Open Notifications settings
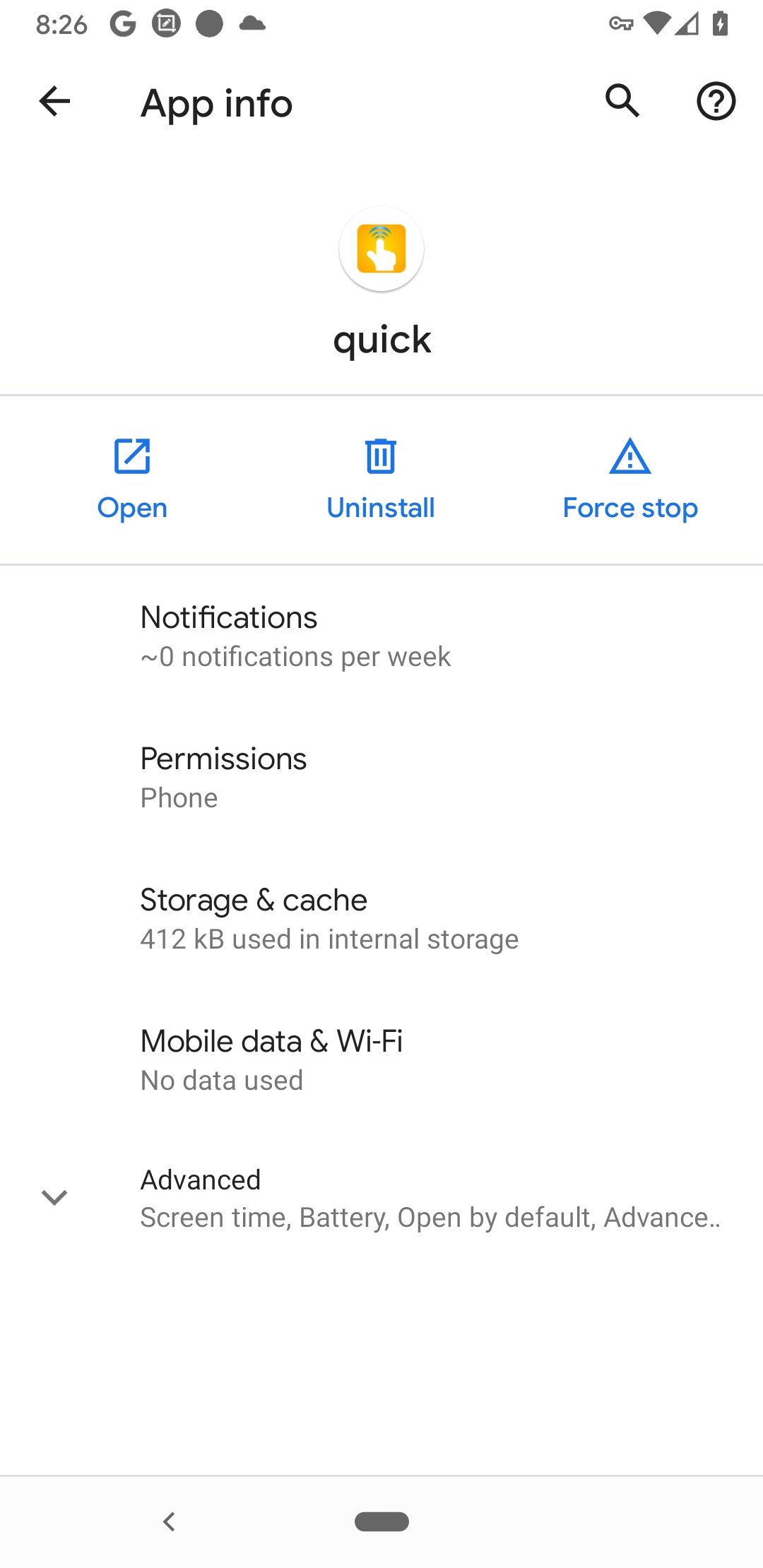763x1568 pixels. pos(381,636)
